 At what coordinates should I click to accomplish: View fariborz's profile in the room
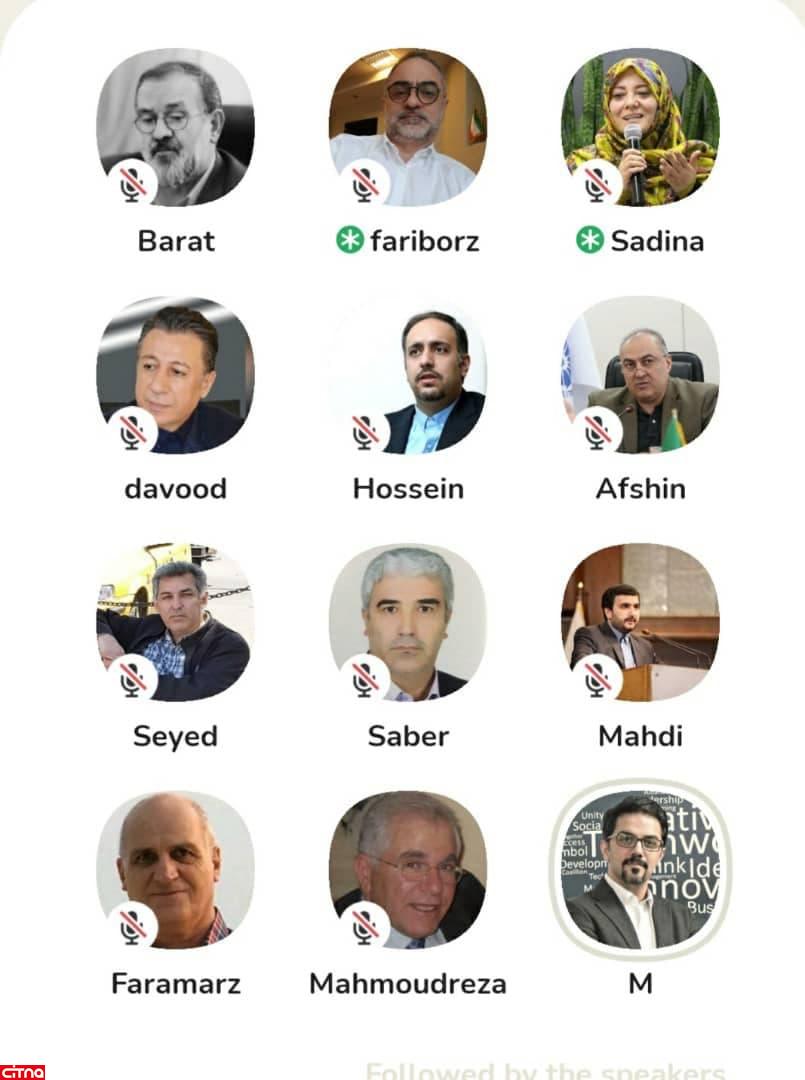click(408, 126)
